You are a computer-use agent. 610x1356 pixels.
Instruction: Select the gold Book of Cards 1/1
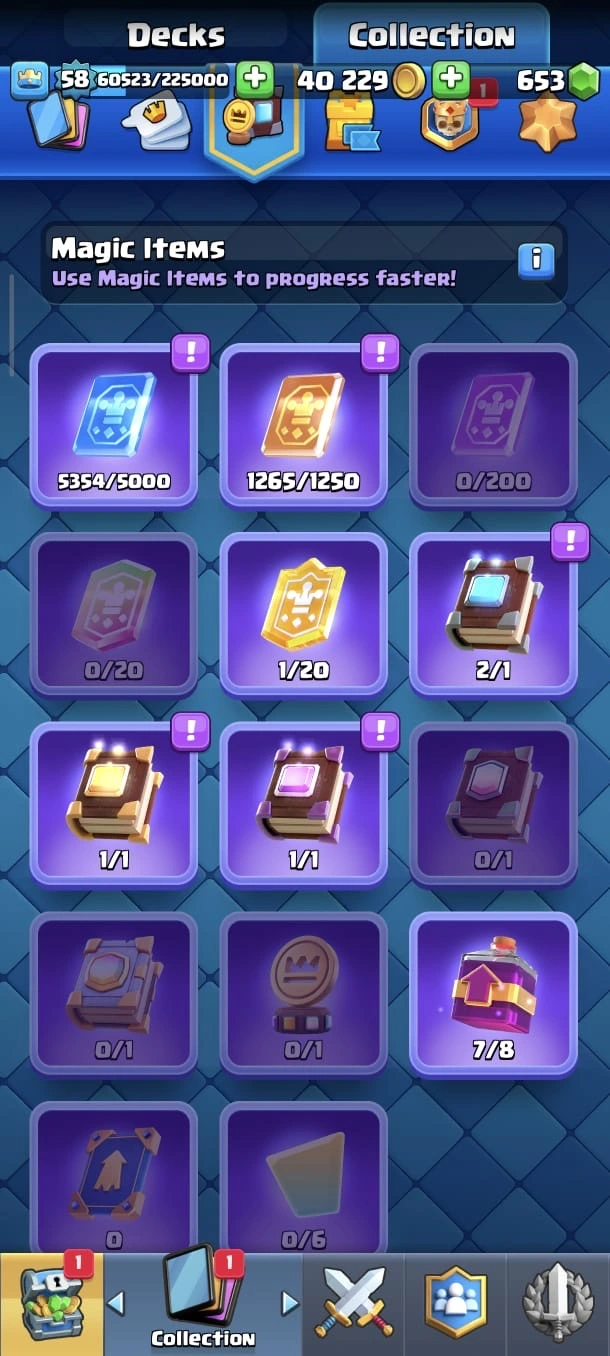tap(113, 803)
